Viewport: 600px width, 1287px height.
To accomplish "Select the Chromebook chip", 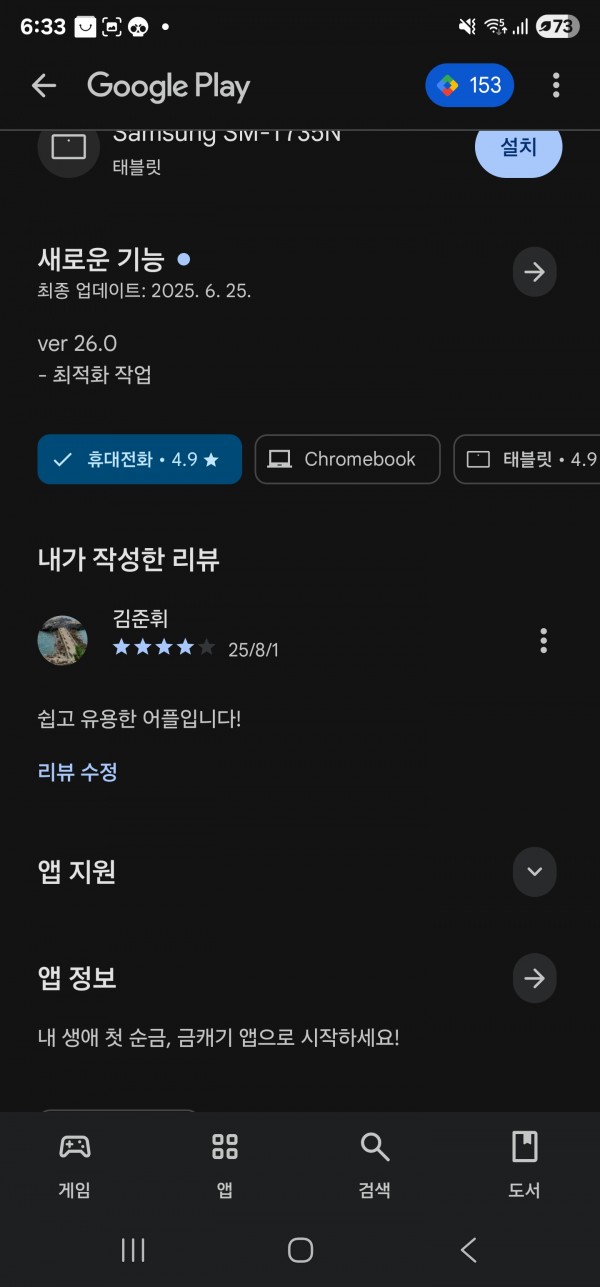I will point(347,460).
